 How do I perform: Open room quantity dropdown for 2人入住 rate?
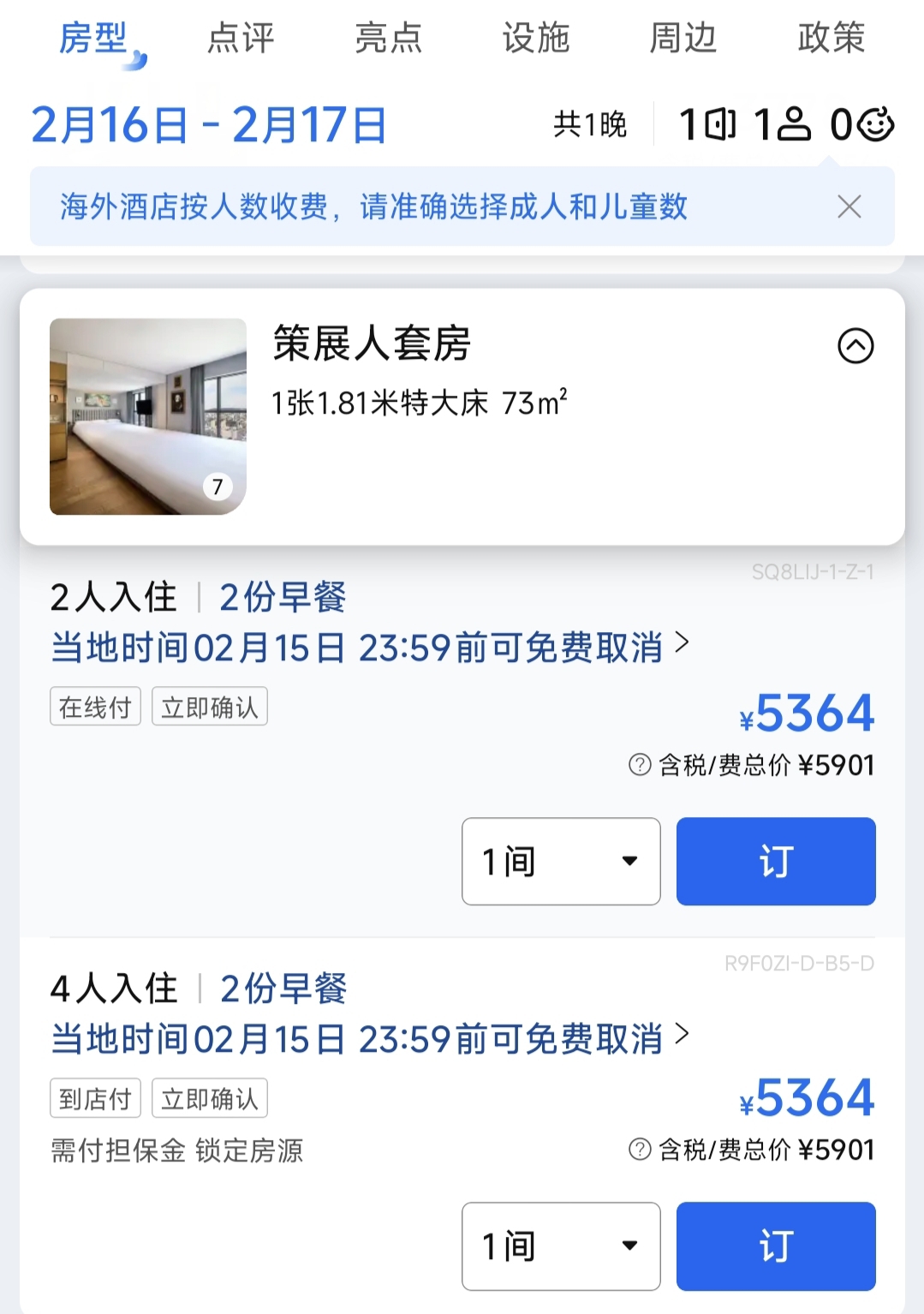pyautogui.click(x=561, y=861)
